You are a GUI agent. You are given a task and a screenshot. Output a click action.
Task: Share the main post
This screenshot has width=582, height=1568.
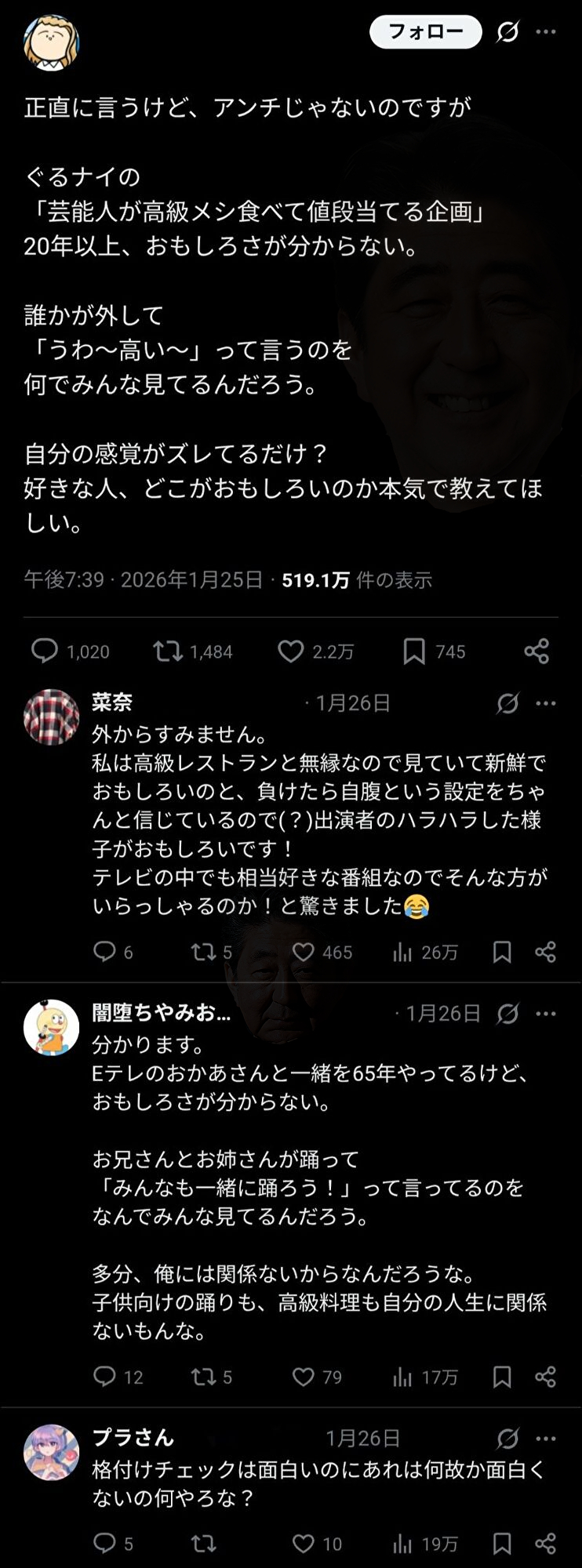537,652
